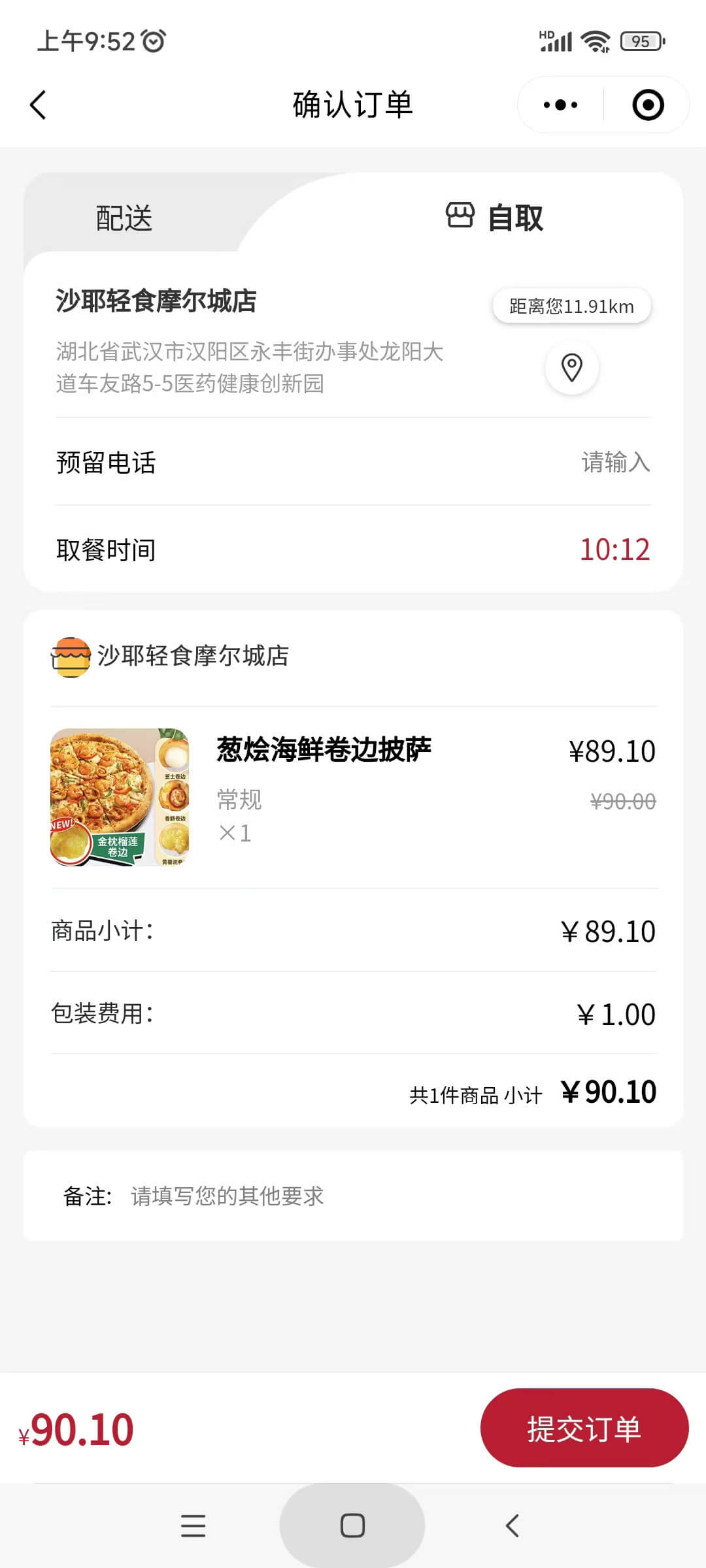706x1568 pixels.
Task: Tap the home navigation button at bottom
Action: click(352, 1526)
